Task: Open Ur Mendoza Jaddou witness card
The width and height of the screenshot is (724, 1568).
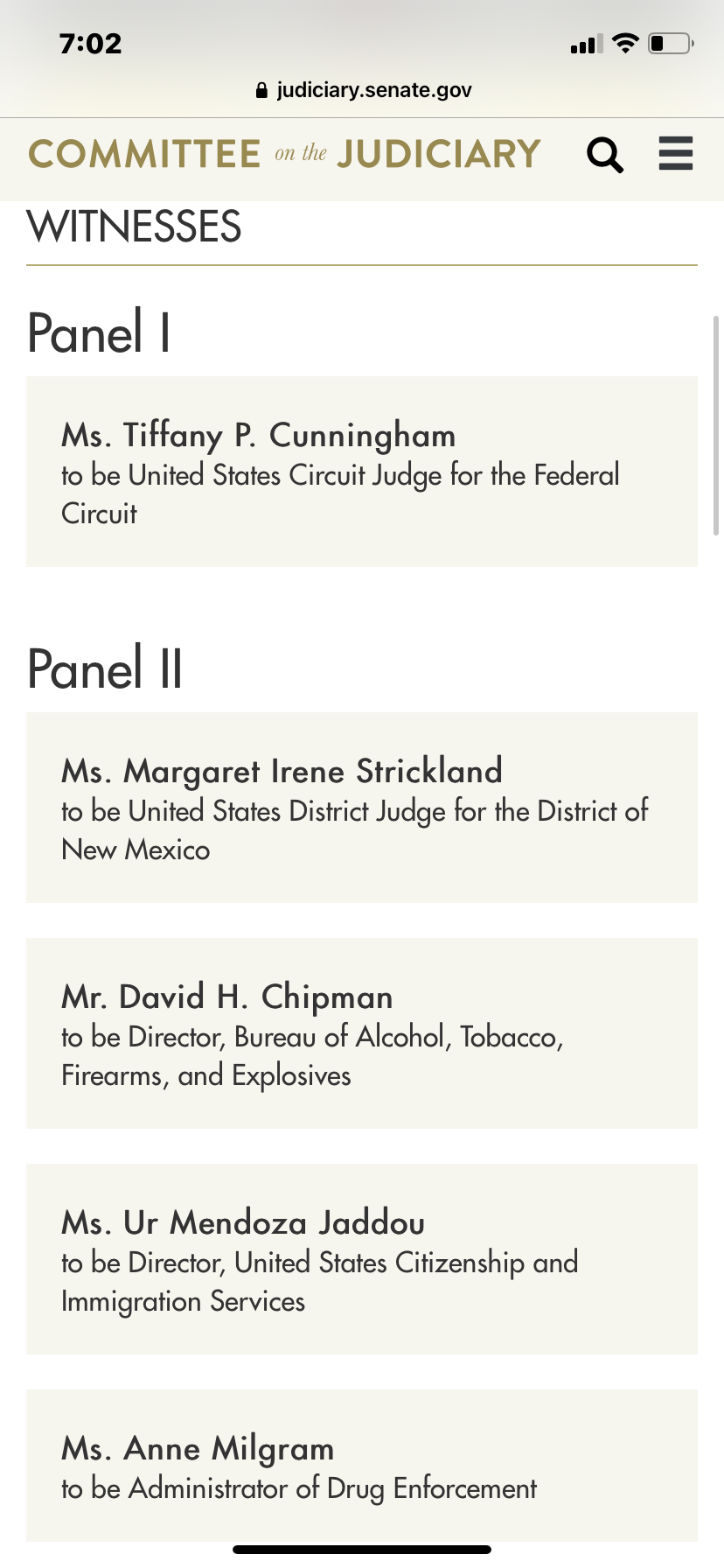Action: [362, 1259]
